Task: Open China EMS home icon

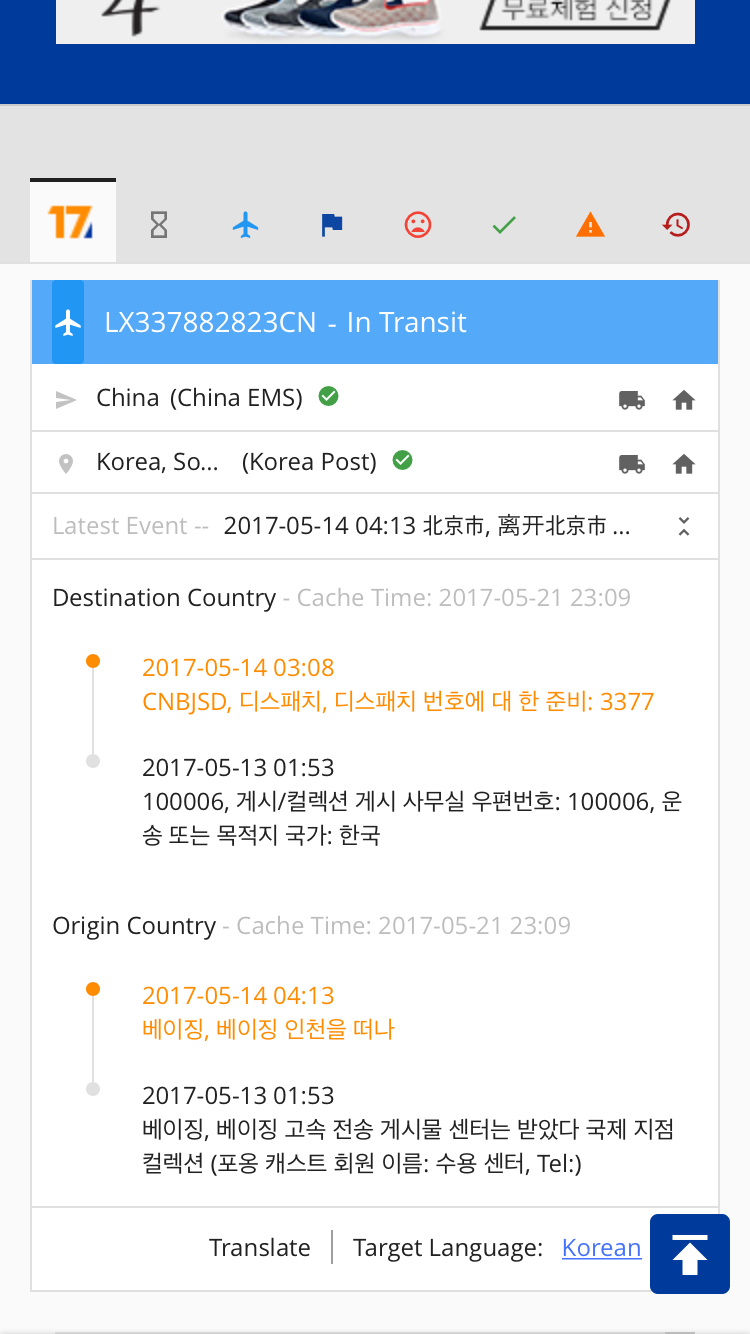Action: click(684, 401)
